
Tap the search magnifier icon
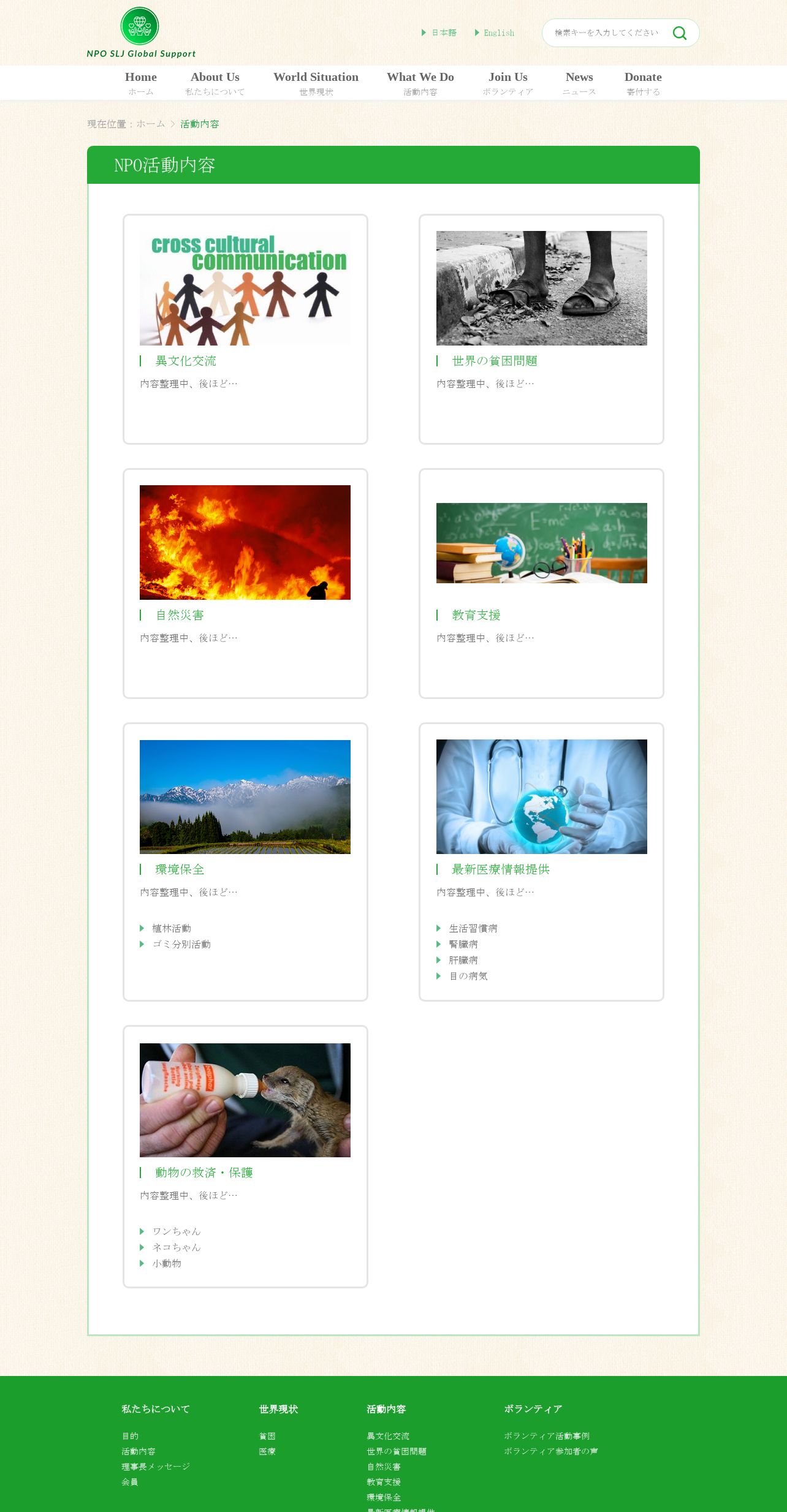[x=679, y=33]
